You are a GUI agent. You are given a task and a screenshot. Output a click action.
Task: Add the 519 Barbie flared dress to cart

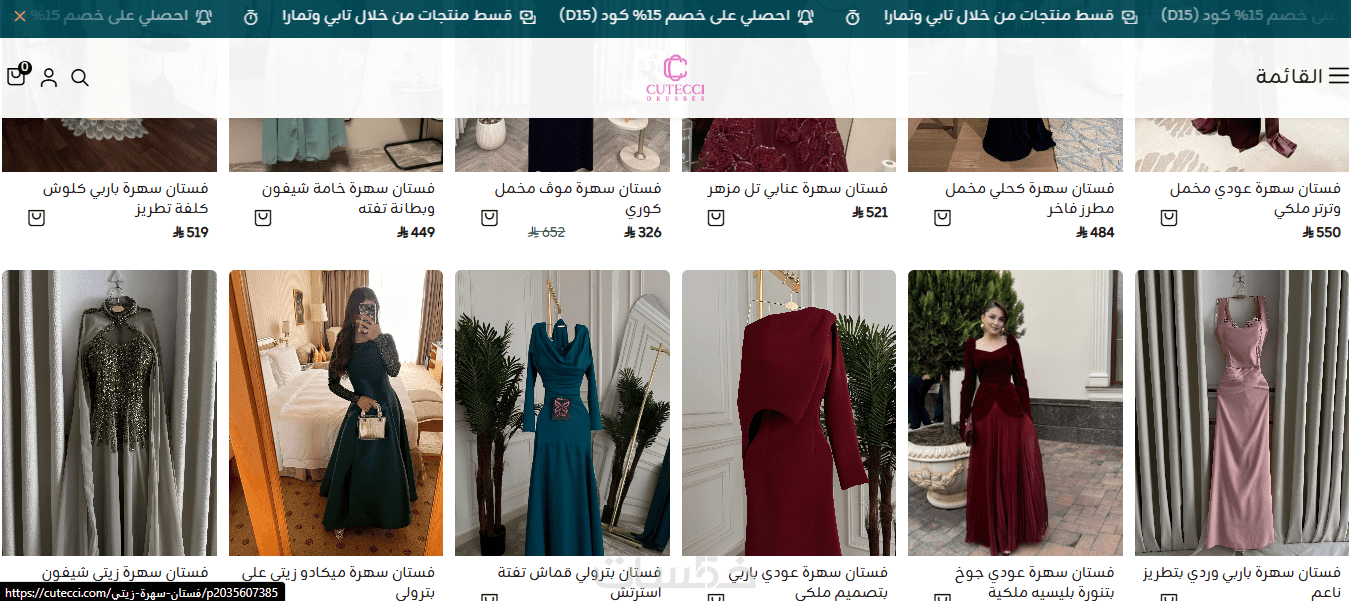pos(36,218)
